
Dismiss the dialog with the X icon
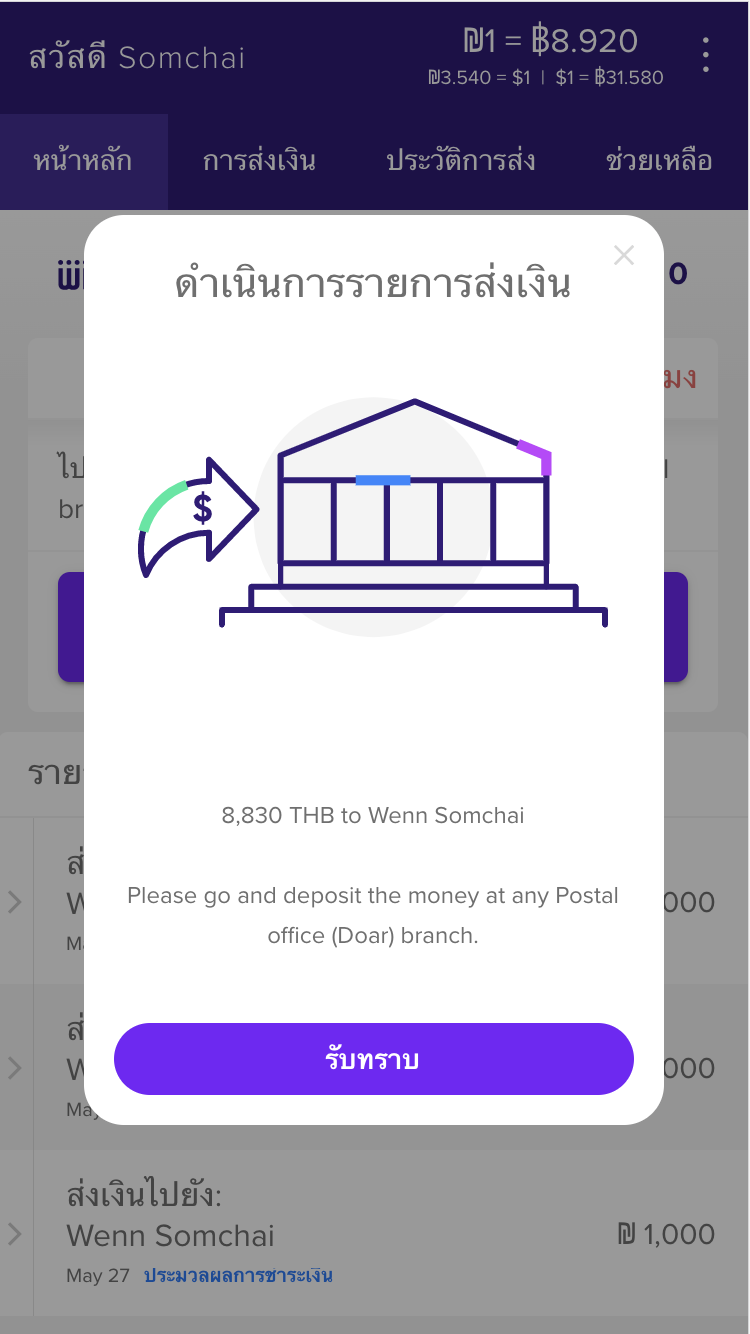[624, 256]
